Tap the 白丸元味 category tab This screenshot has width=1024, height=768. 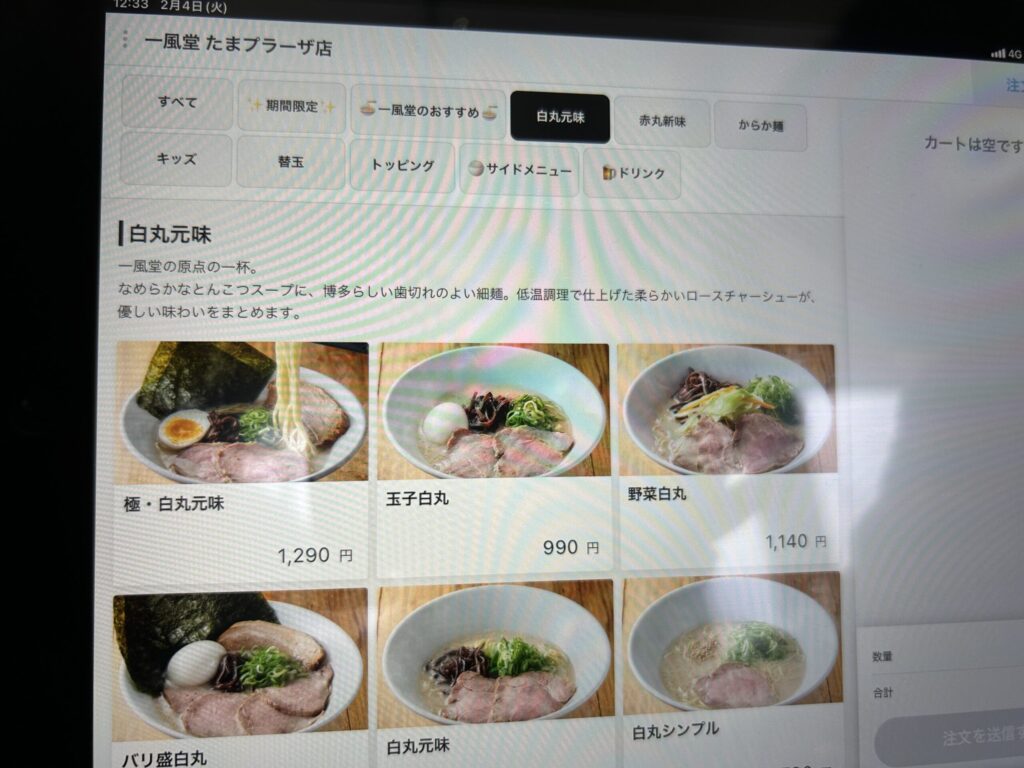(x=560, y=117)
